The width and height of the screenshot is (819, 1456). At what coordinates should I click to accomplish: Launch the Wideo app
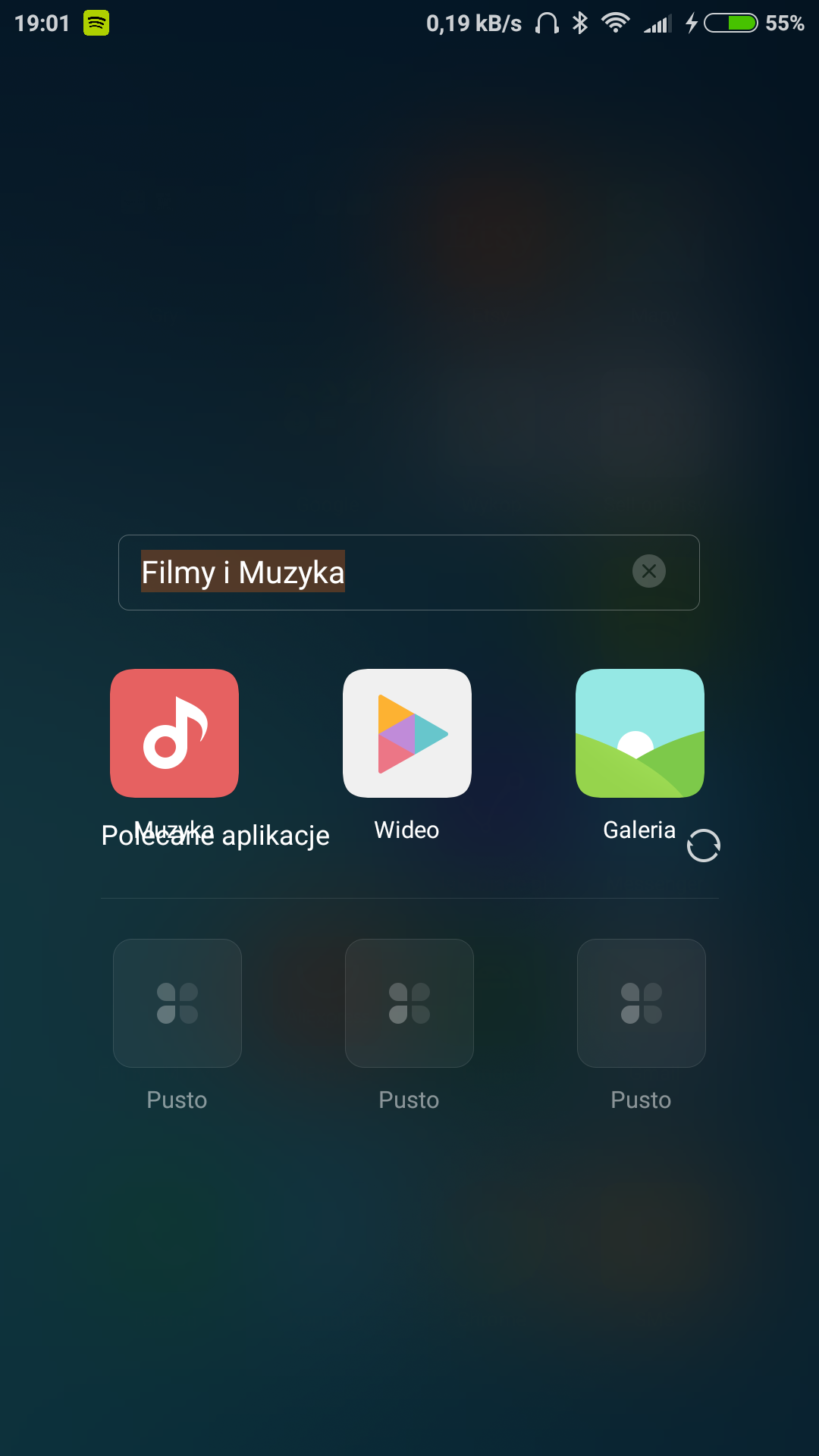point(407,733)
